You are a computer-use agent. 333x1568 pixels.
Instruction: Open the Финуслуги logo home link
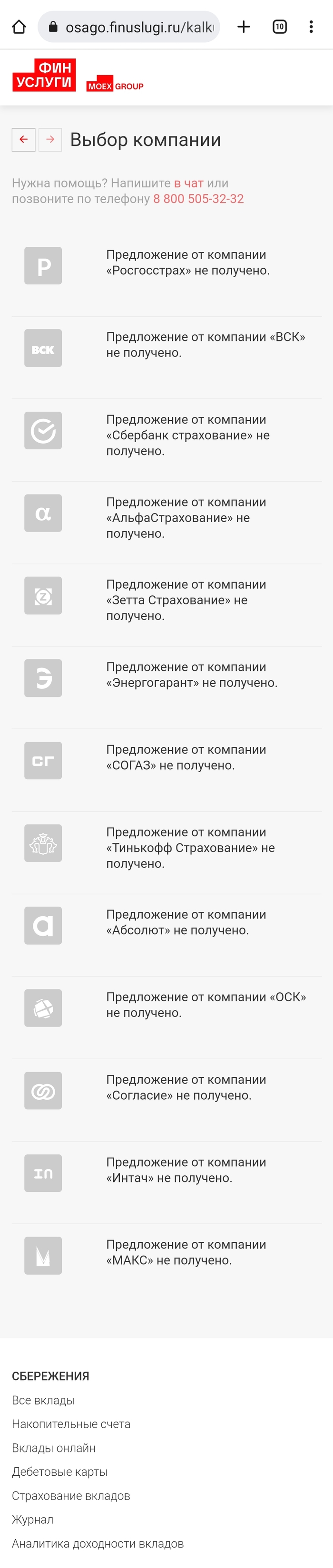click(44, 75)
